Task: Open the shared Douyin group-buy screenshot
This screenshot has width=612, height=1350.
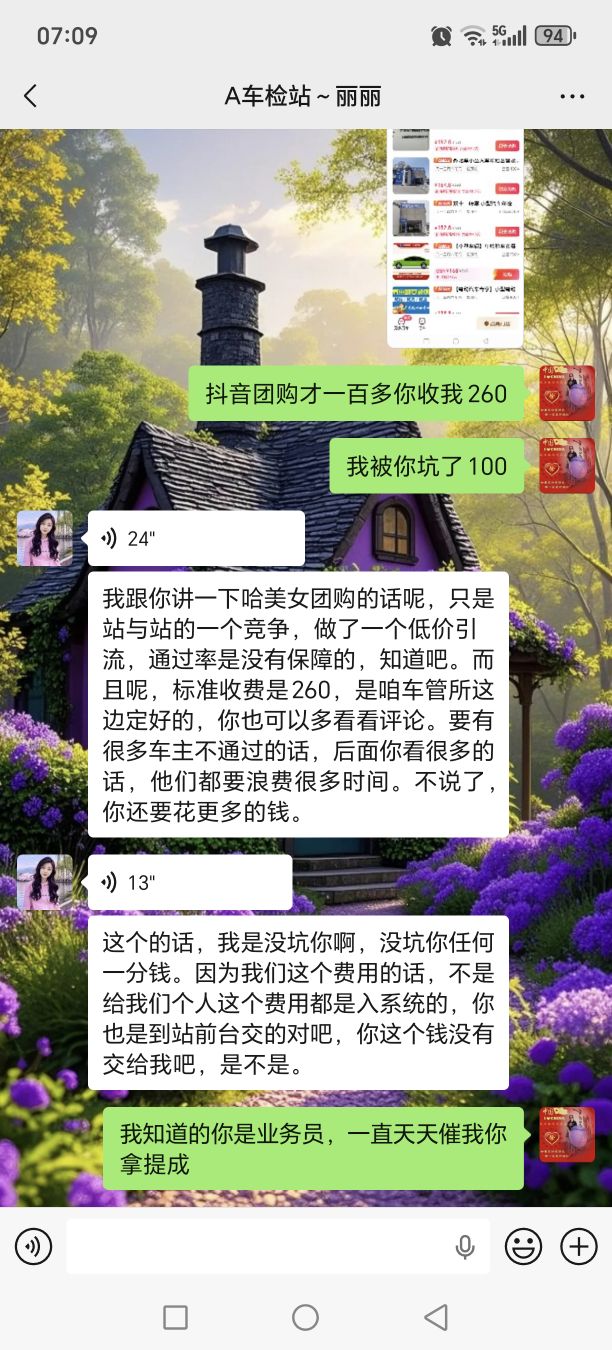Action: coord(455,238)
